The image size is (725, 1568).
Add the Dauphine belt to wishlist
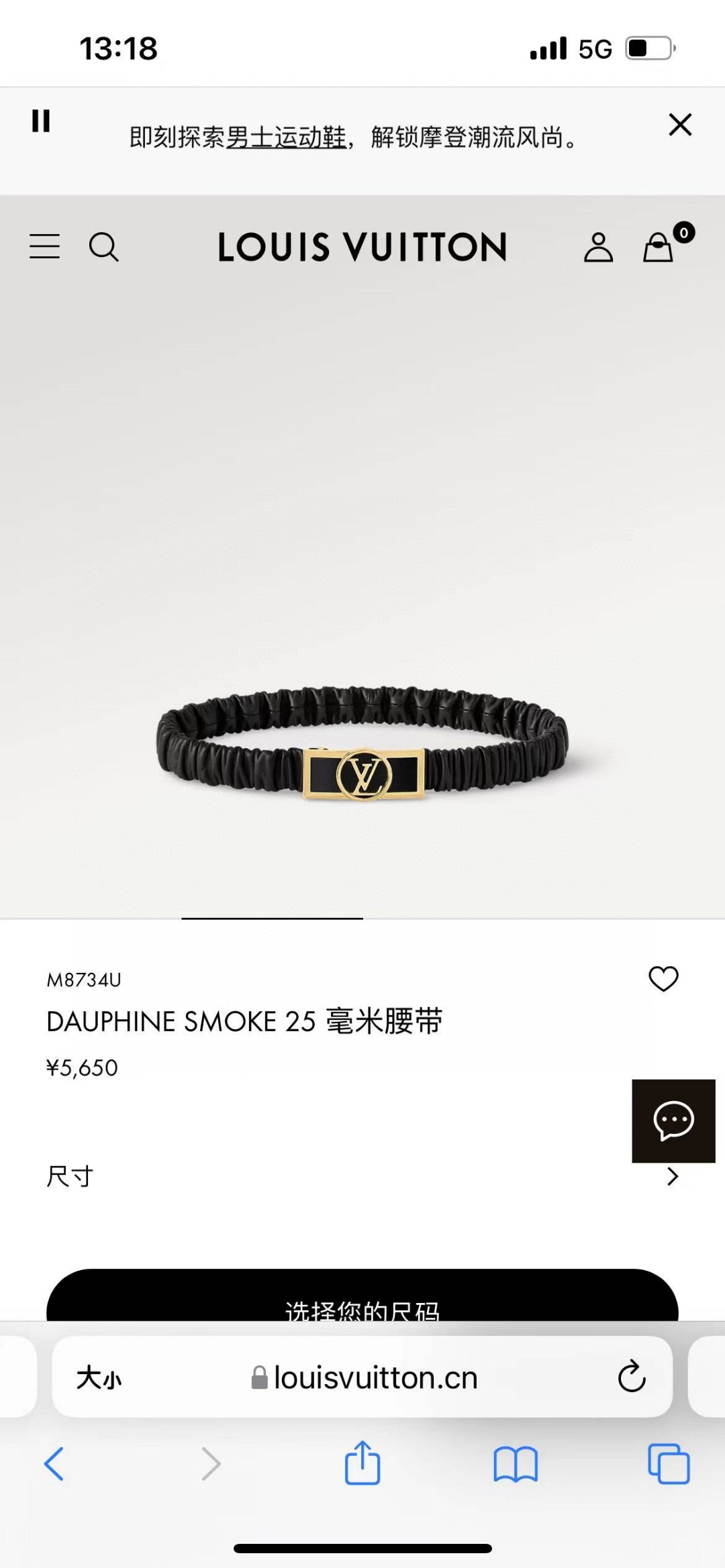(x=663, y=979)
